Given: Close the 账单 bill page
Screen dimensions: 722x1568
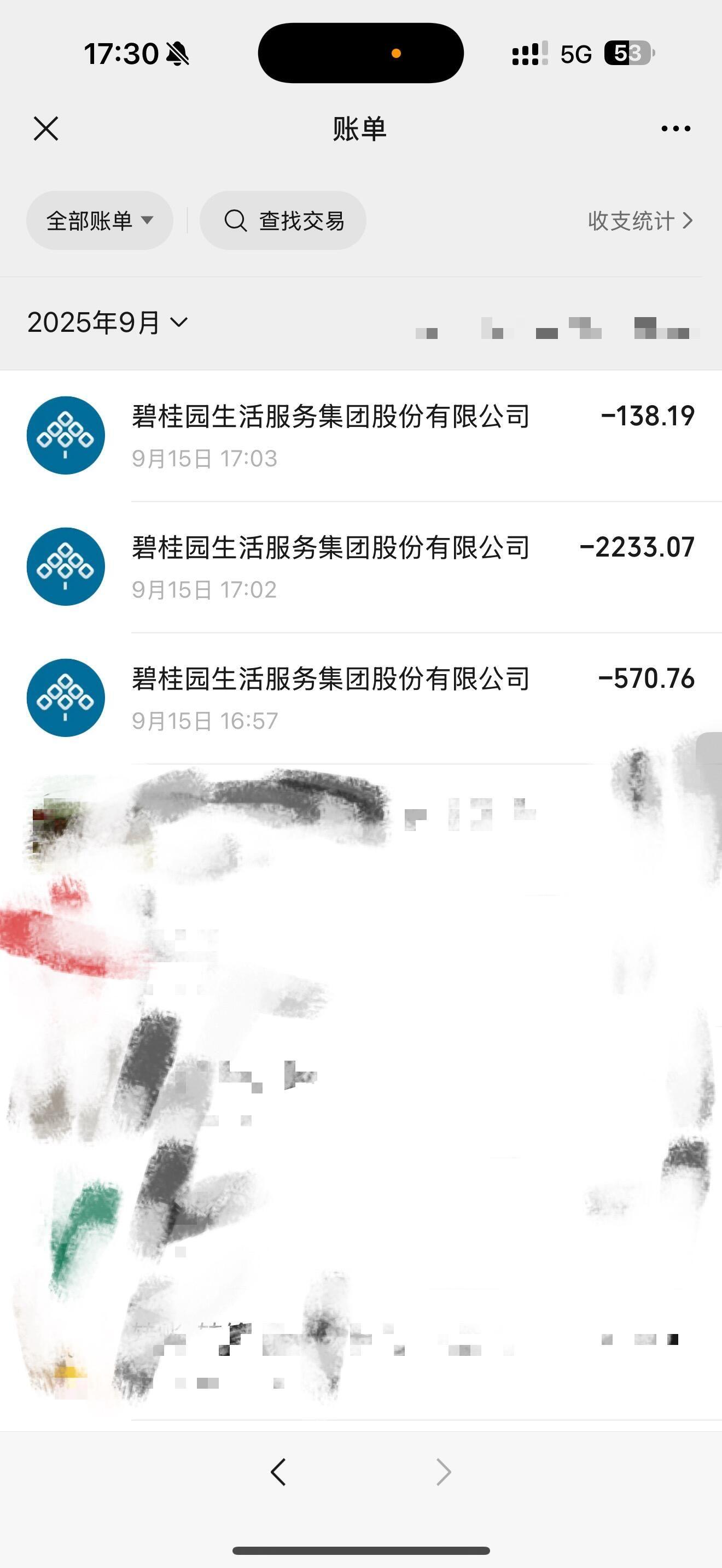Looking at the screenshot, I should tap(45, 129).
